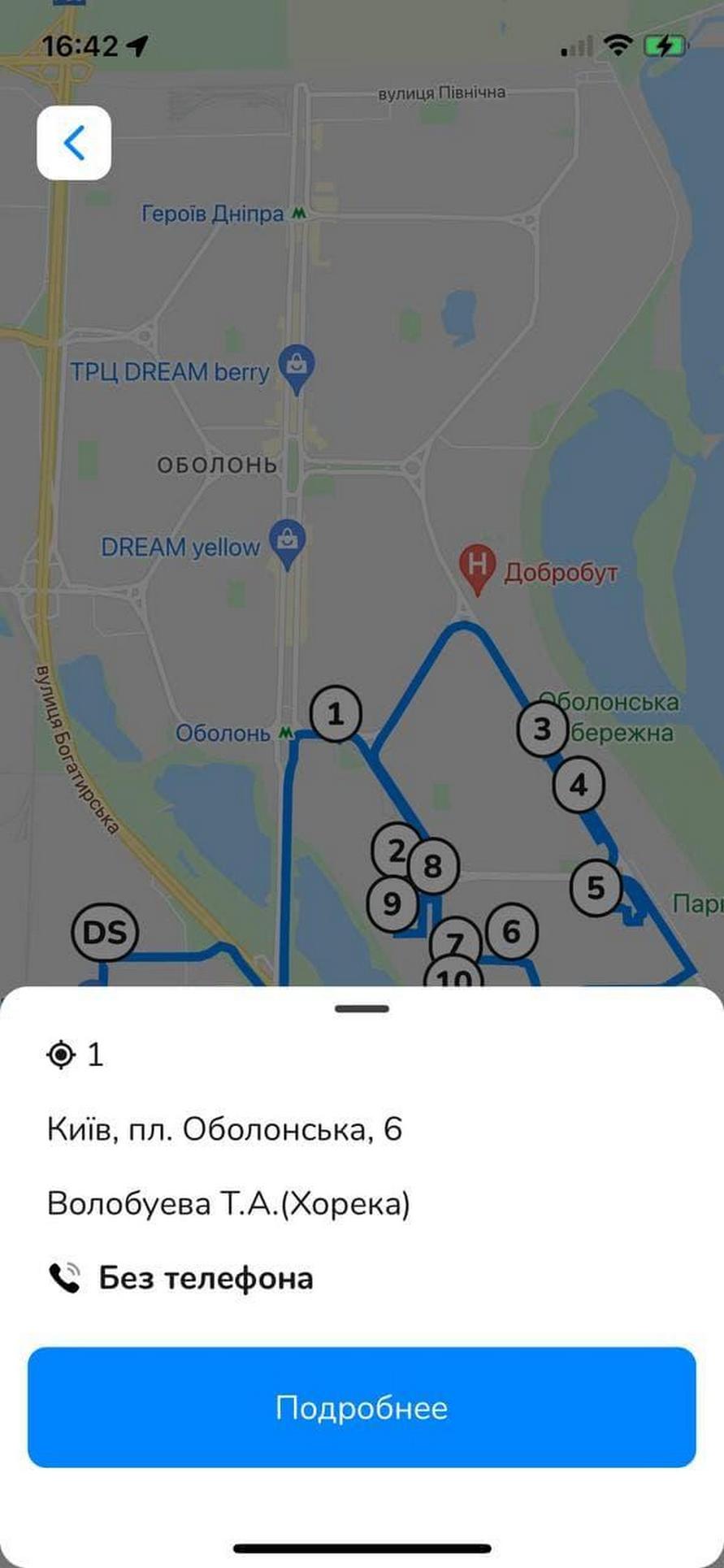724x1568 pixels.
Task: Select stop marker number 4
Action: coord(578,786)
